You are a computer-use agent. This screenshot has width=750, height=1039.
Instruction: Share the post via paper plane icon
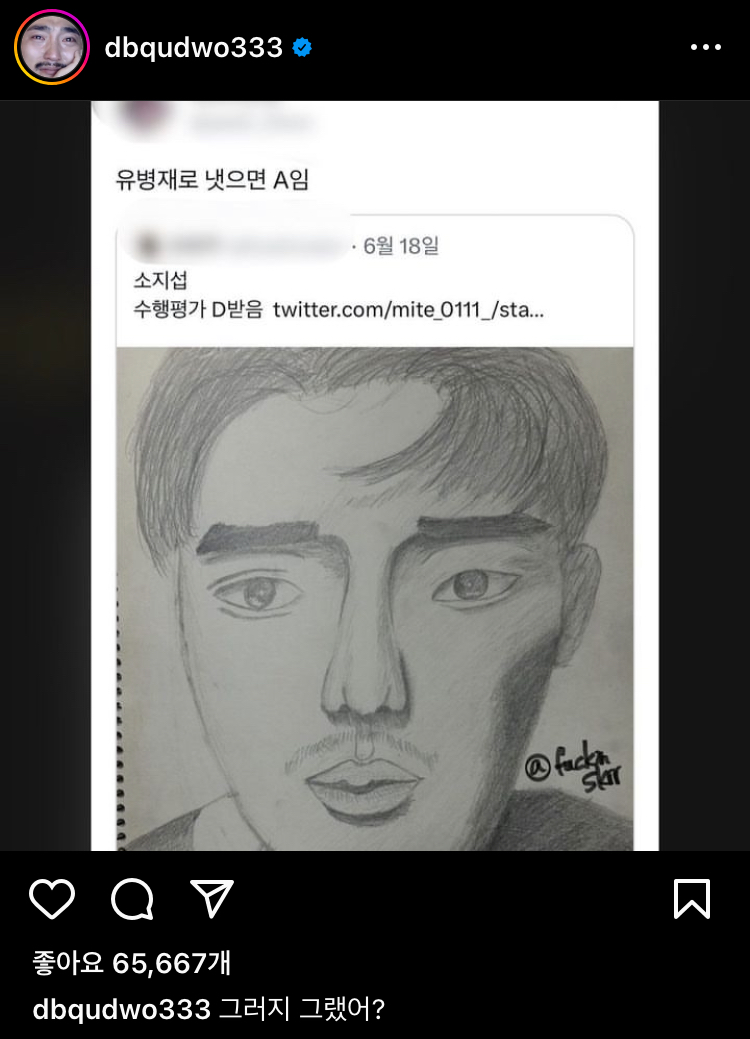point(211,899)
